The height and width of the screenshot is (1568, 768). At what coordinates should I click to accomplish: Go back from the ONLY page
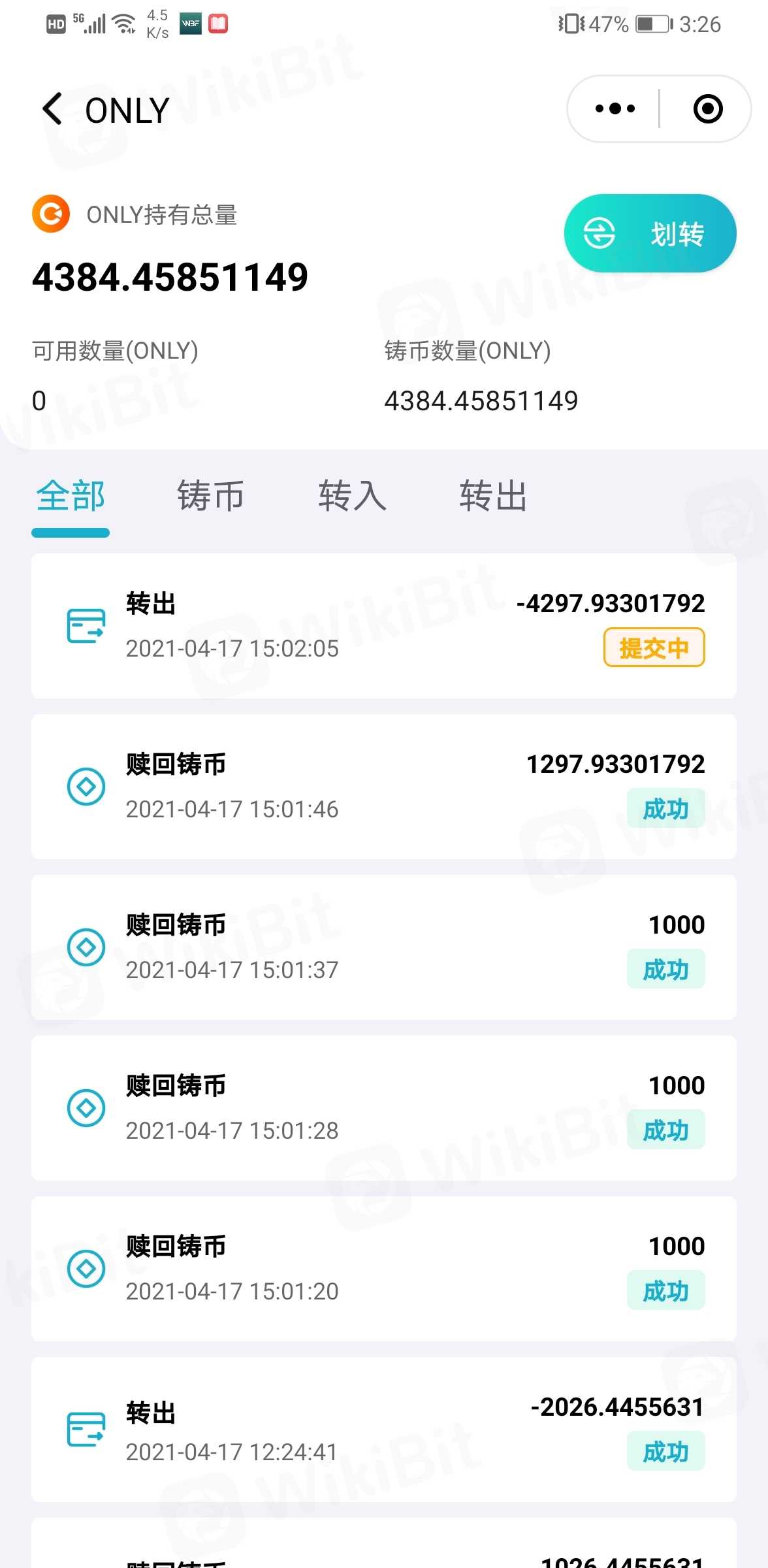(x=52, y=108)
